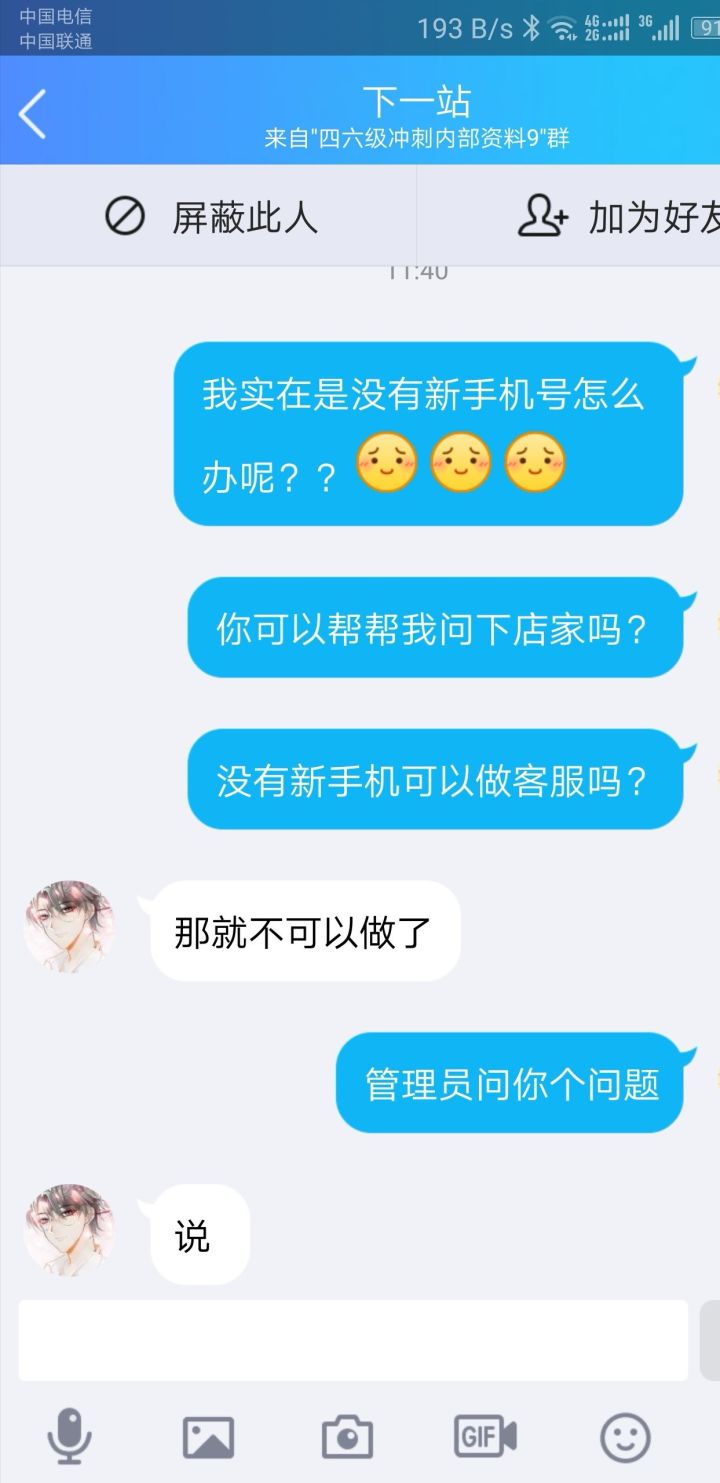Focus the message text input box
The width and height of the screenshot is (720, 1483).
pos(352,1340)
